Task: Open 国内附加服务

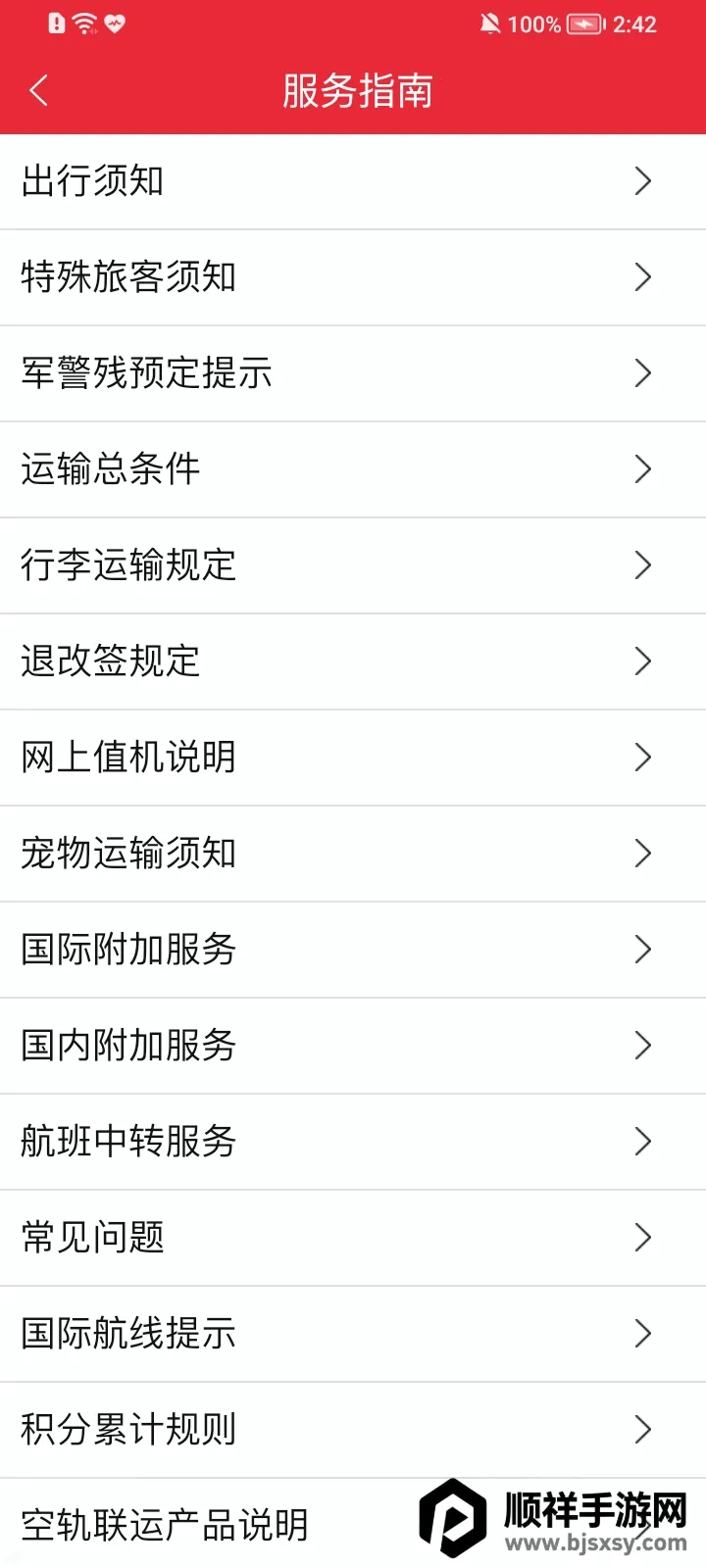Action: click(353, 1046)
